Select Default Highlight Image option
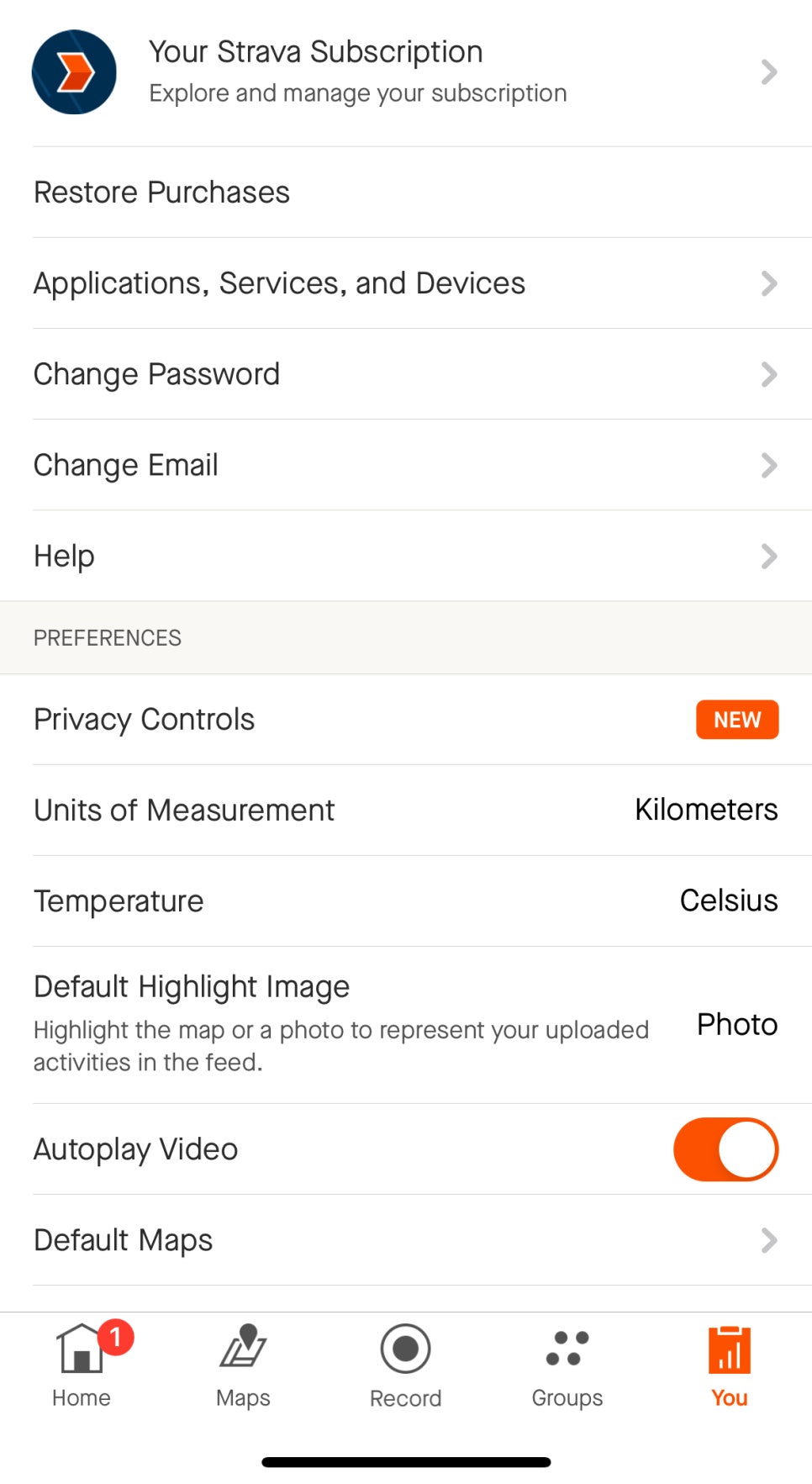Screen dimensions: 812x1484 pyautogui.click(x=406, y=1025)
